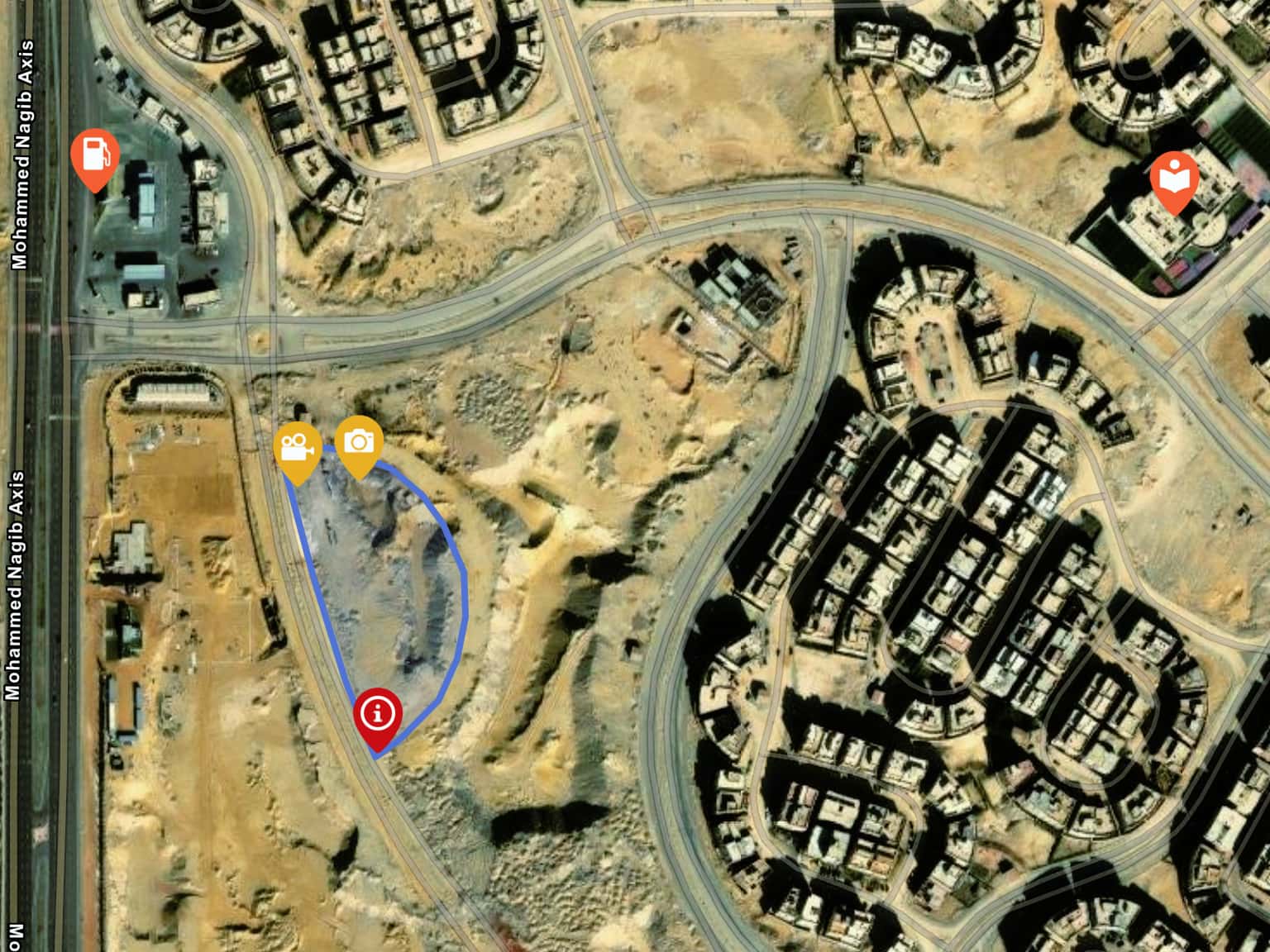The image size is (1270, 952).
Task: Open the school/library map pin
Action: [1174, 177]
